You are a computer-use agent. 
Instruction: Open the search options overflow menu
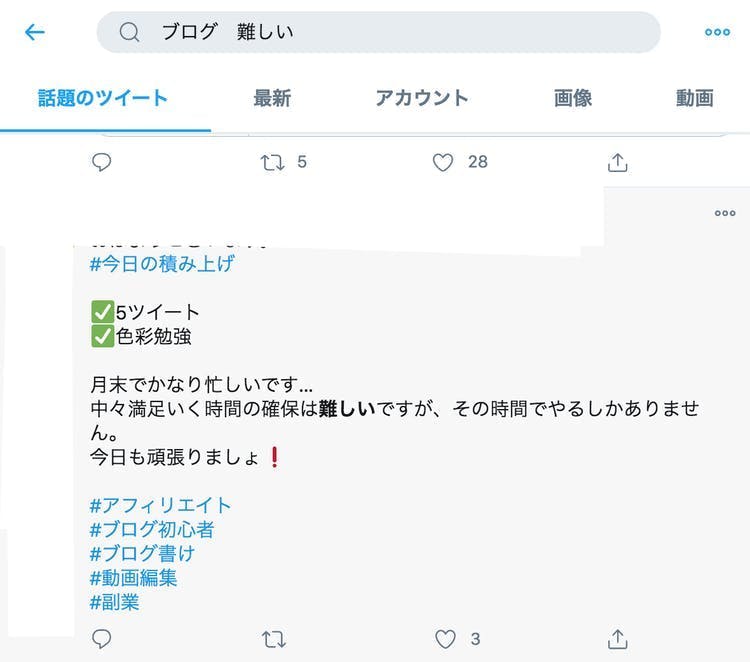pyautogui.click(x=717, y=32)
